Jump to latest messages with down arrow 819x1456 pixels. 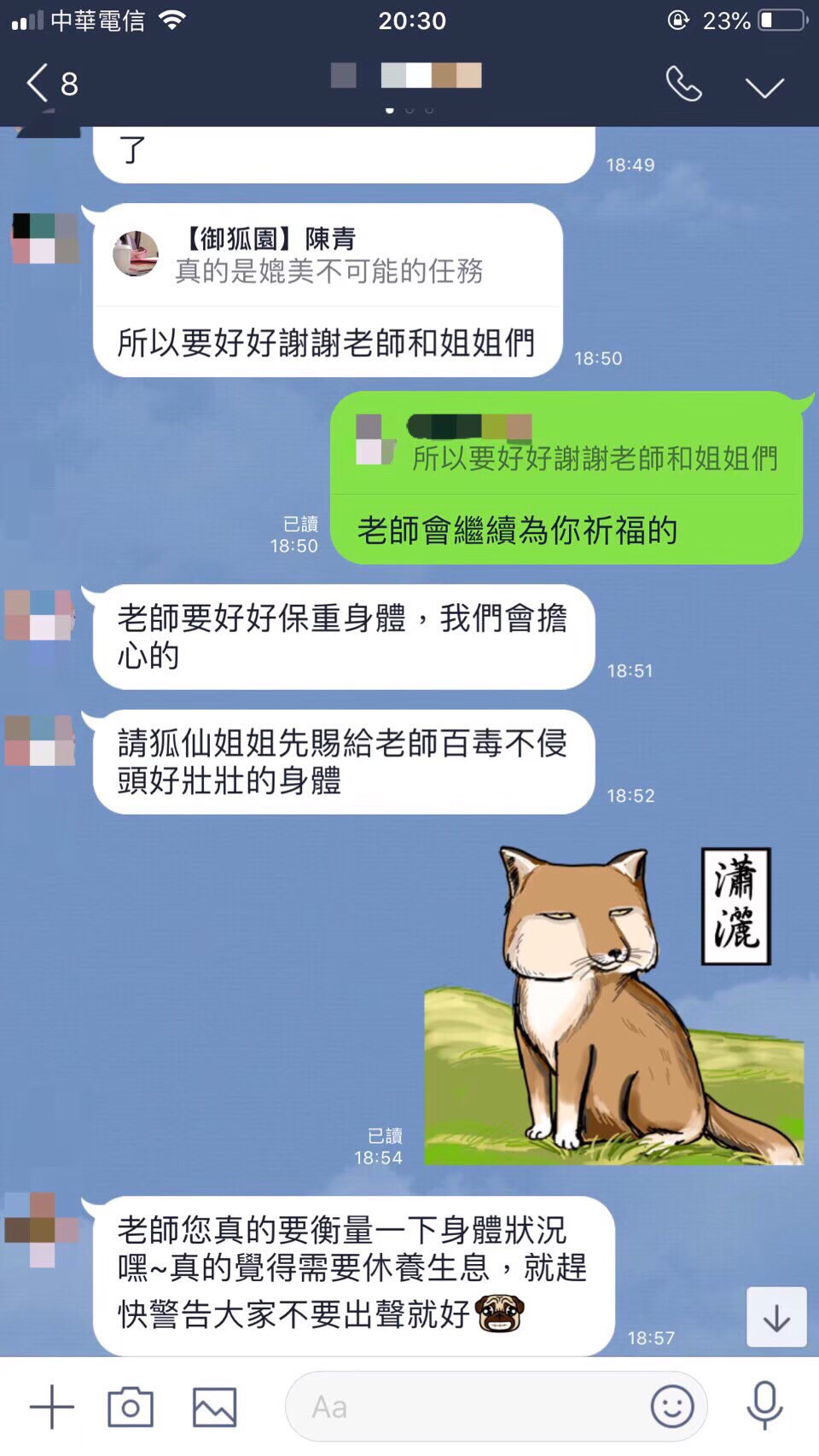(776, 1317)
